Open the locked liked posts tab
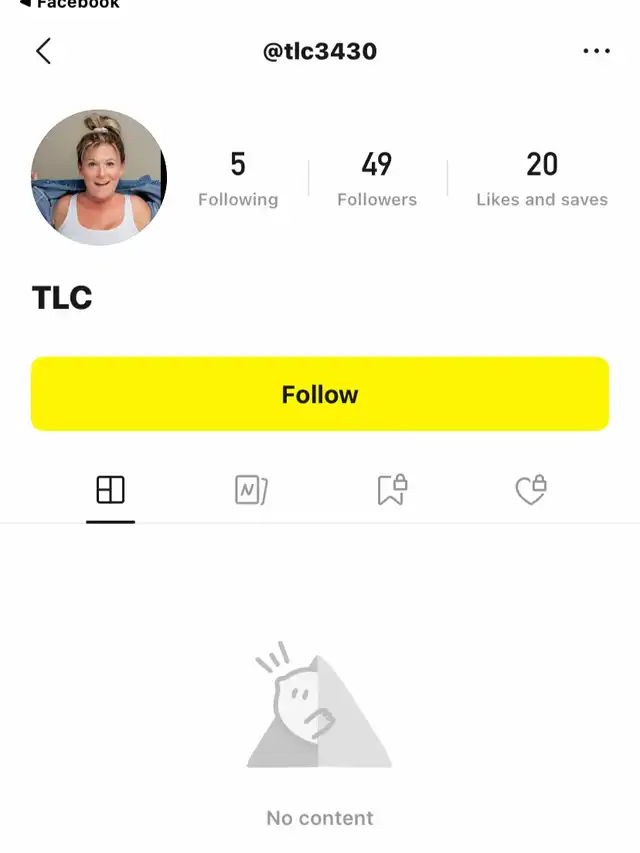 point(530,490)
